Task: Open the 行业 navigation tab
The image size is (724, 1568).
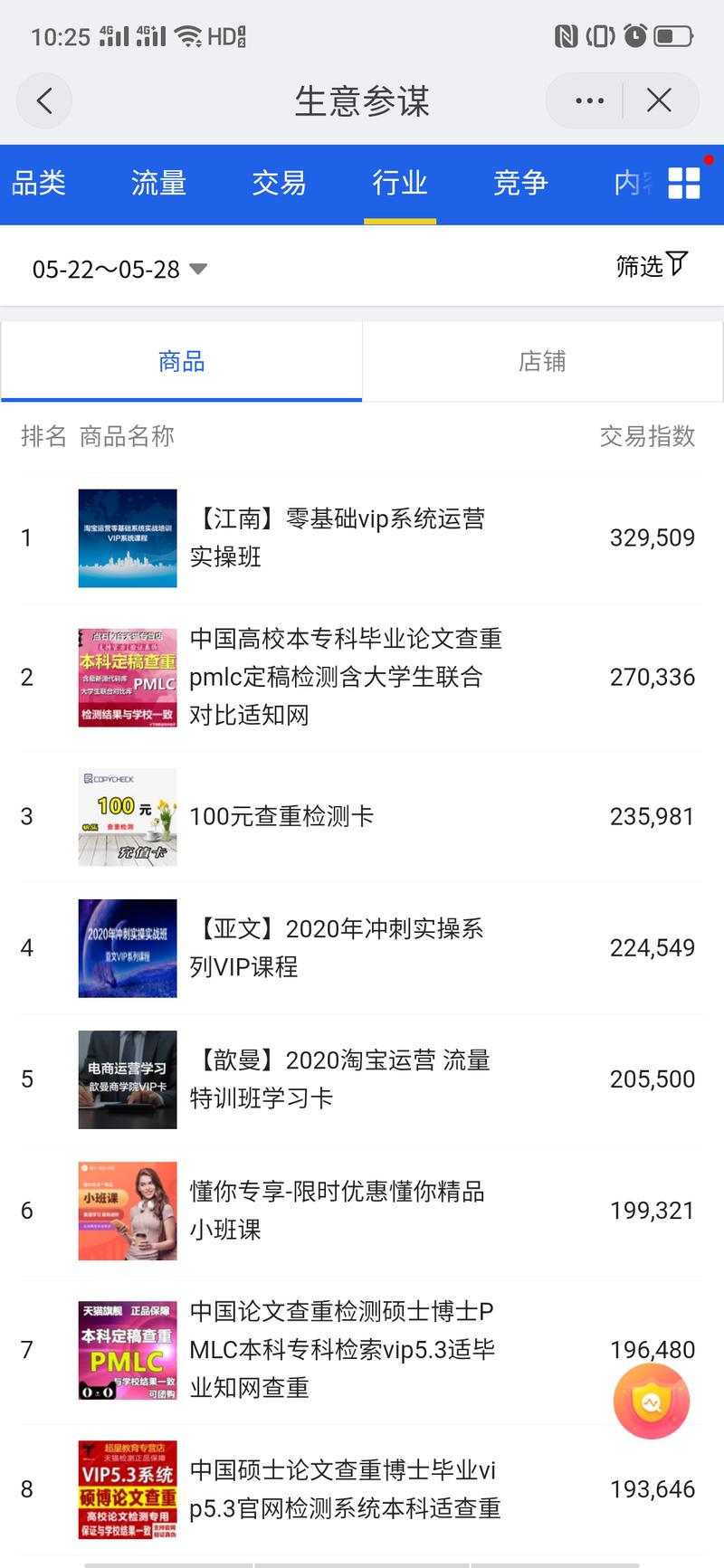Action: [400, 182]
